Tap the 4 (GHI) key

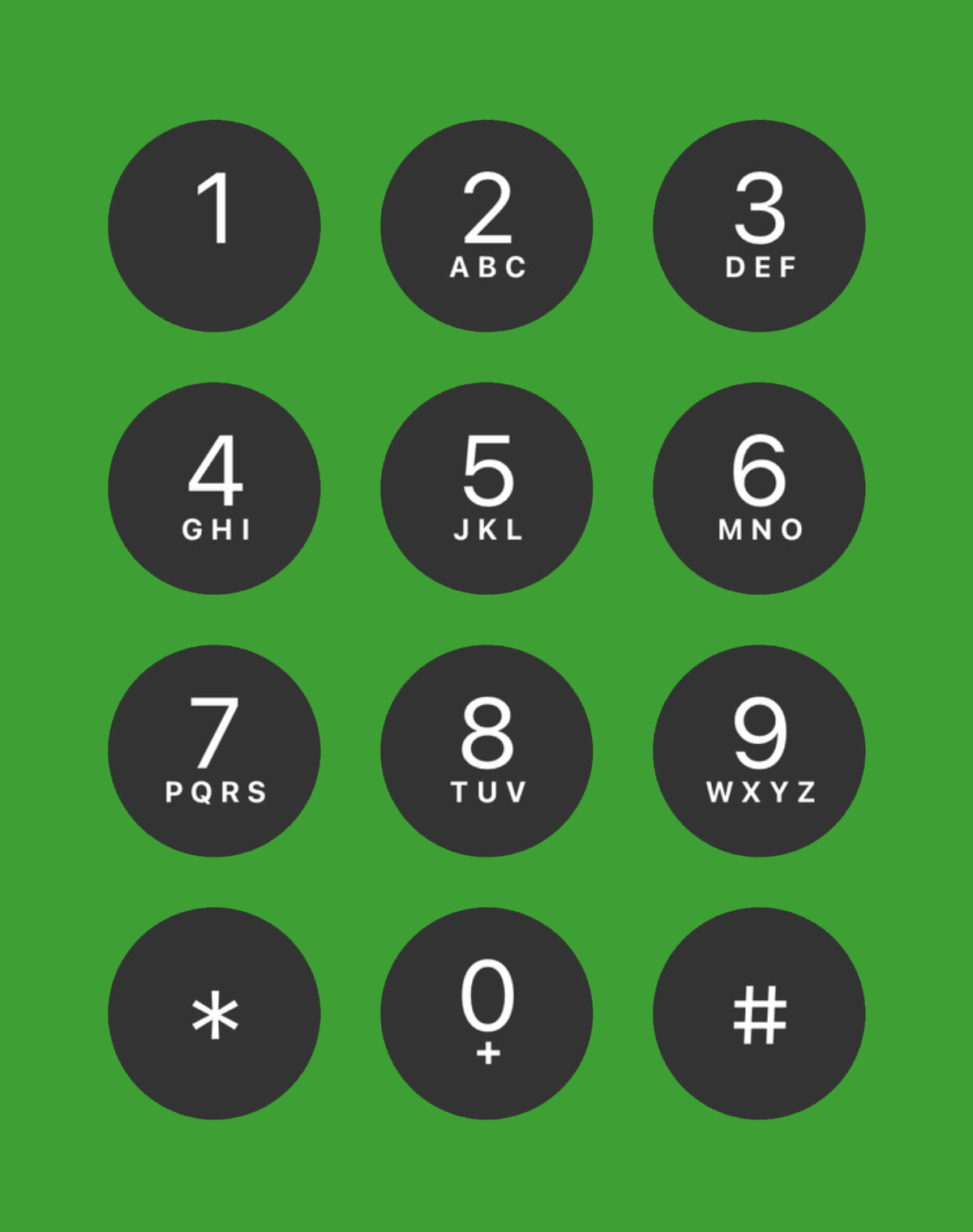(x=214, y=488)
